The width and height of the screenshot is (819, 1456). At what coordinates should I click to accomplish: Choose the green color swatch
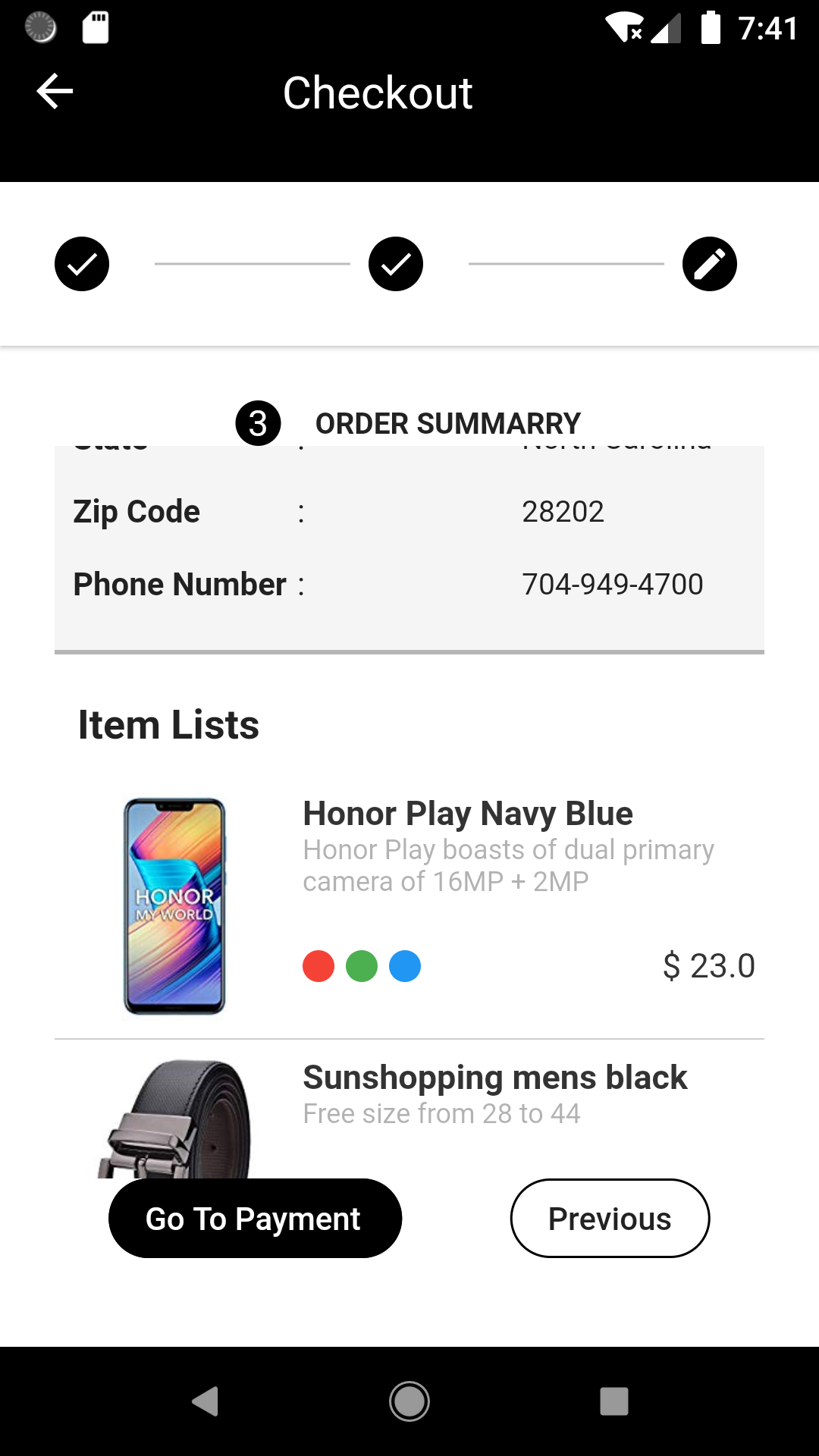click(362, 966)
